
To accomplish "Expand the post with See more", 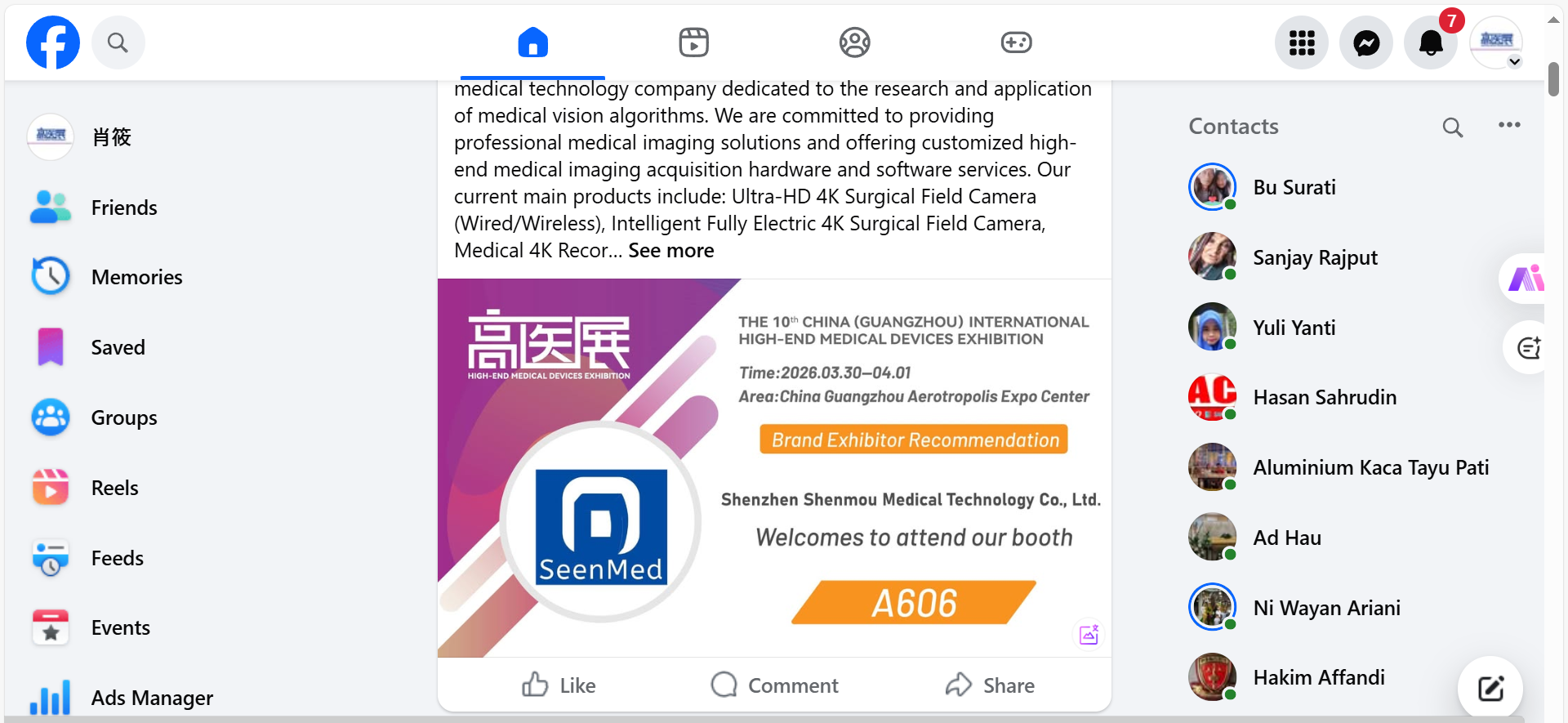I will (x=670, y=251).
